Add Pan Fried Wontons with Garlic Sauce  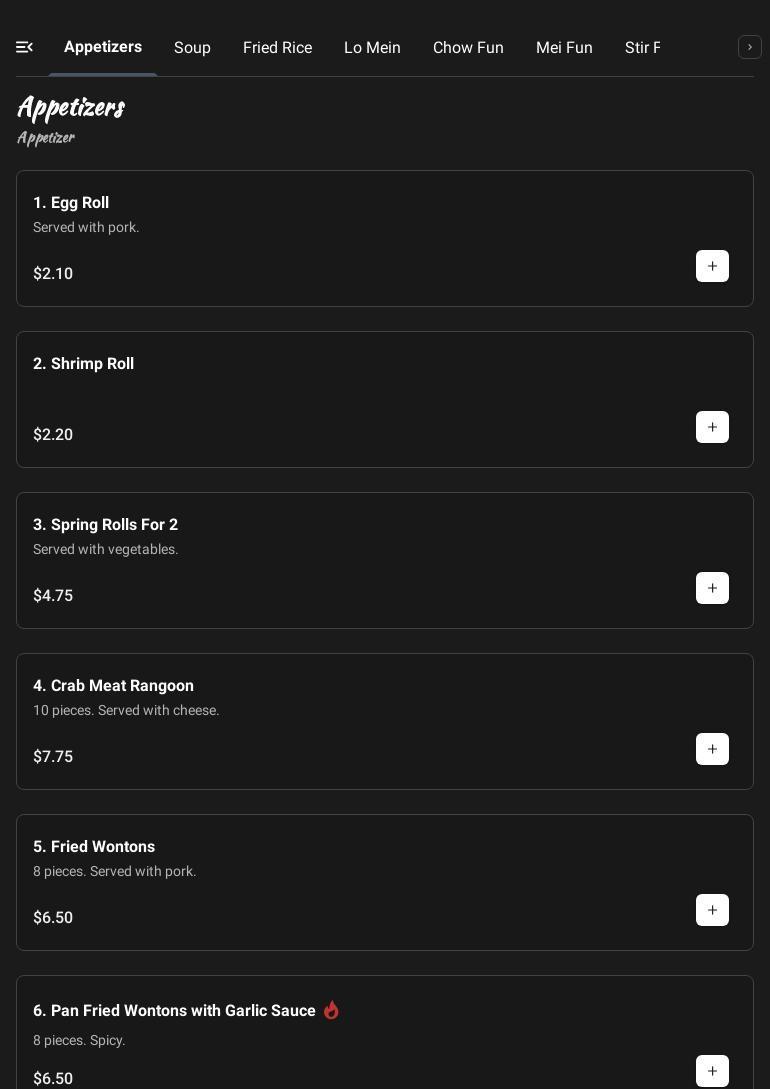[712, 1071]
